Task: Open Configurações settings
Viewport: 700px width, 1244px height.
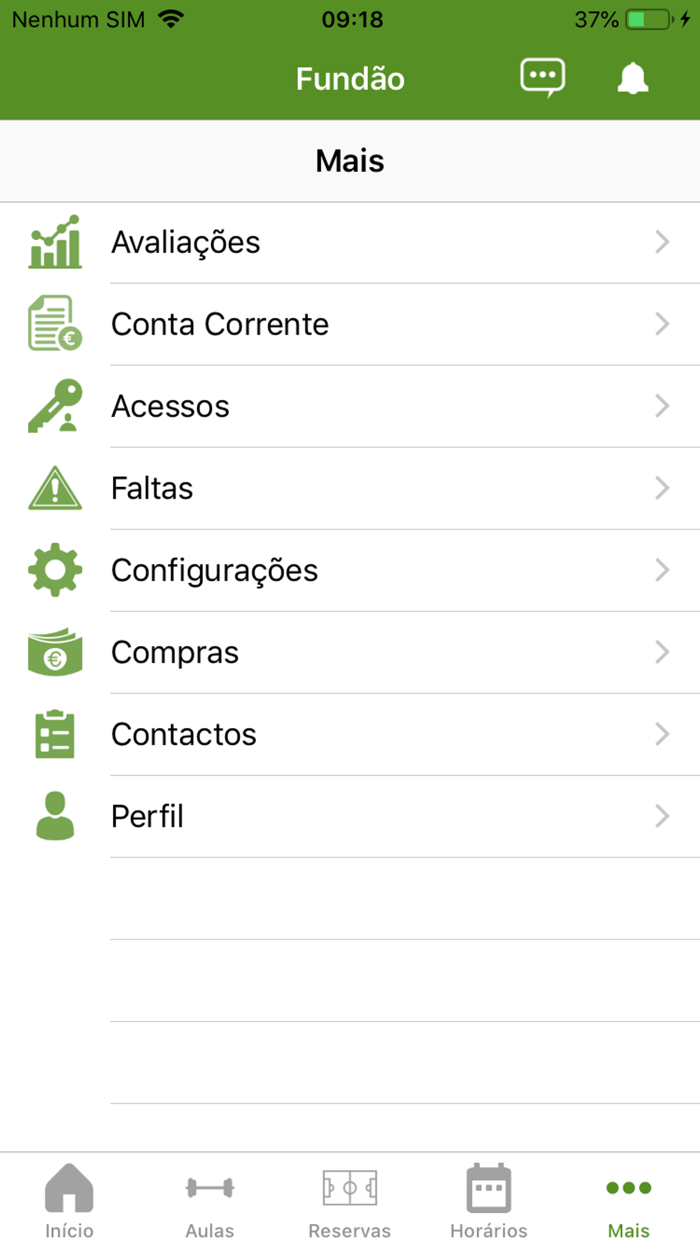Action: pos(350,570)
